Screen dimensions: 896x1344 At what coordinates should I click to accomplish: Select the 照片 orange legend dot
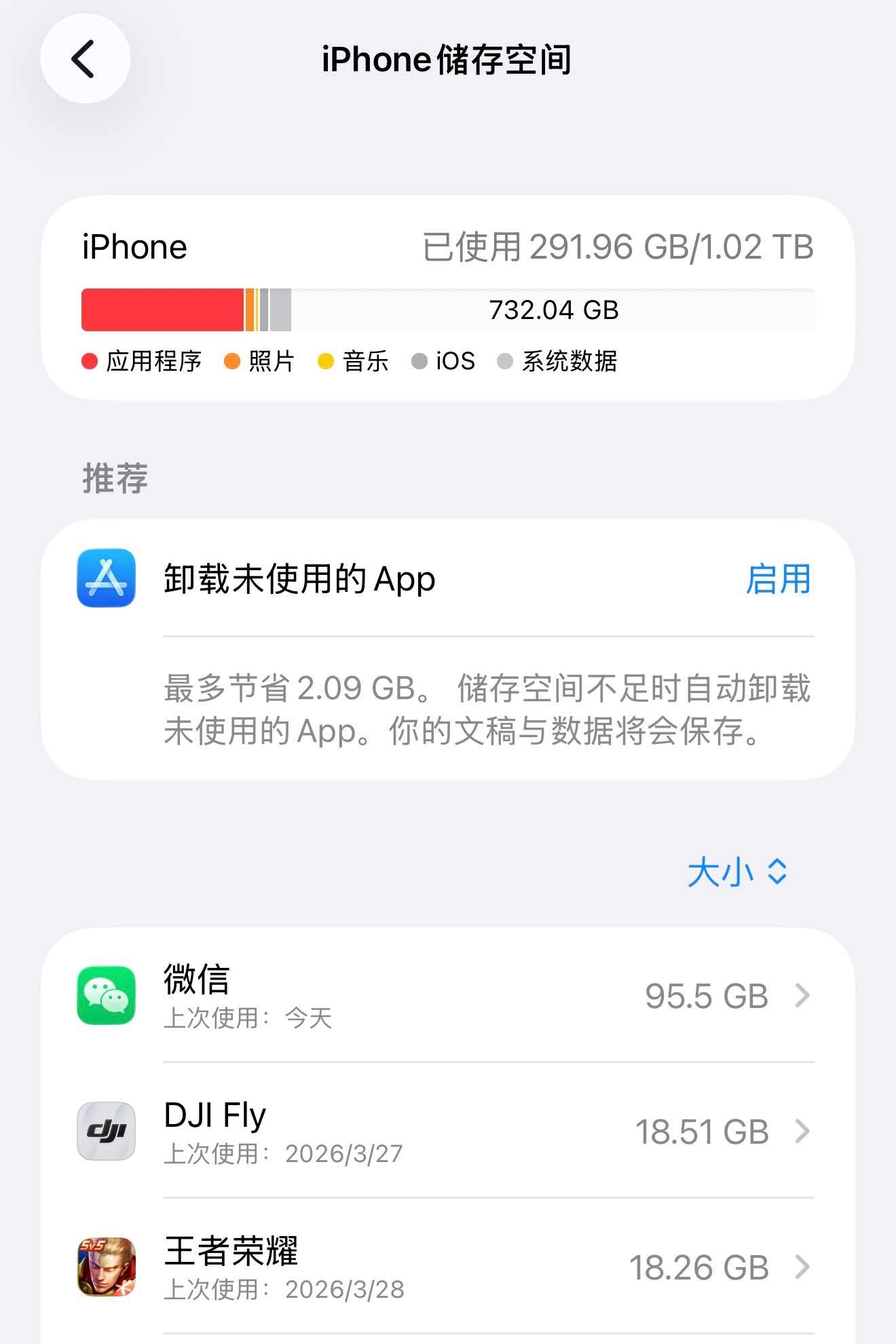pyautogui.click(x=233, y=362)
